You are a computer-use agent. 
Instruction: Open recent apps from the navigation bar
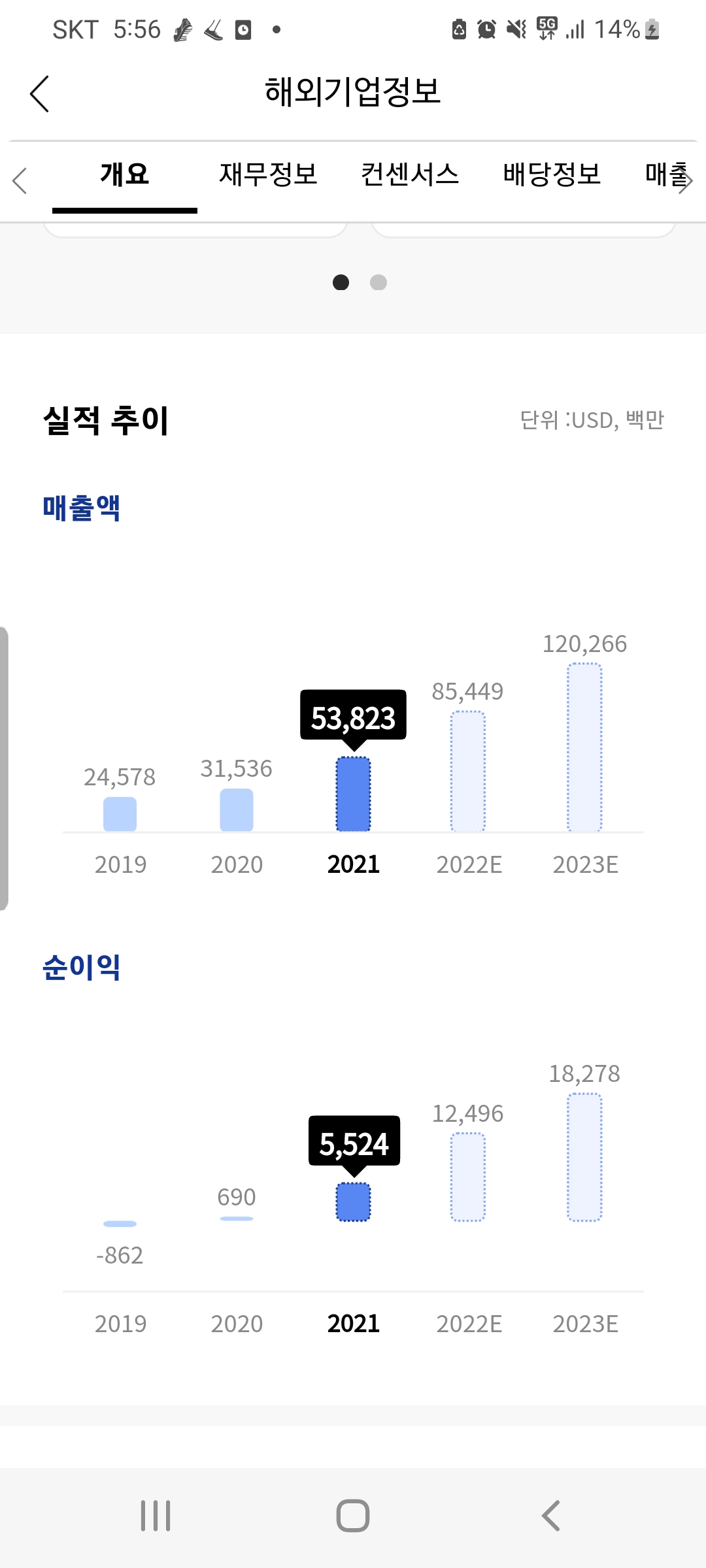coord(156,1516)
